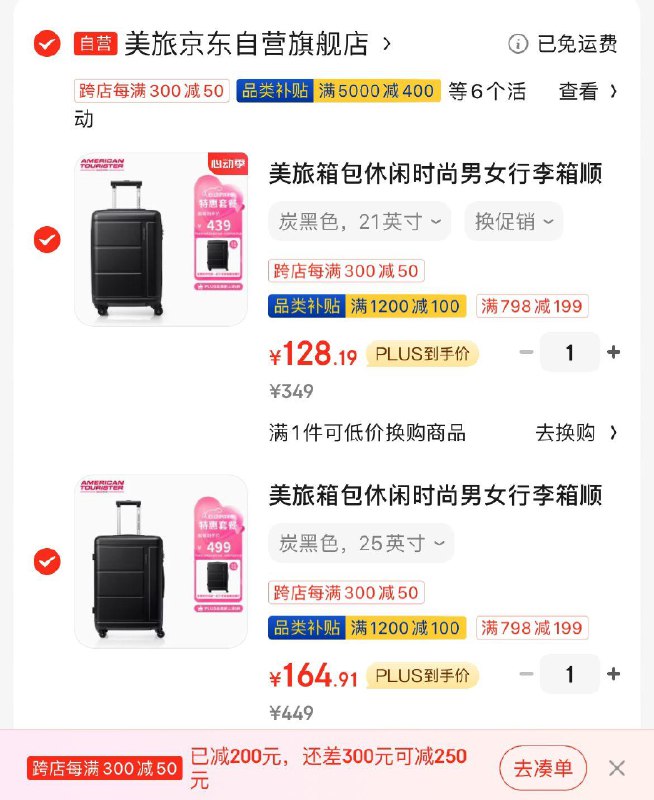The height and width of the screenshot is (800, 654).
Task: Decrease quantity of 25英寸 suitcase
Action: tap(526, 675)
